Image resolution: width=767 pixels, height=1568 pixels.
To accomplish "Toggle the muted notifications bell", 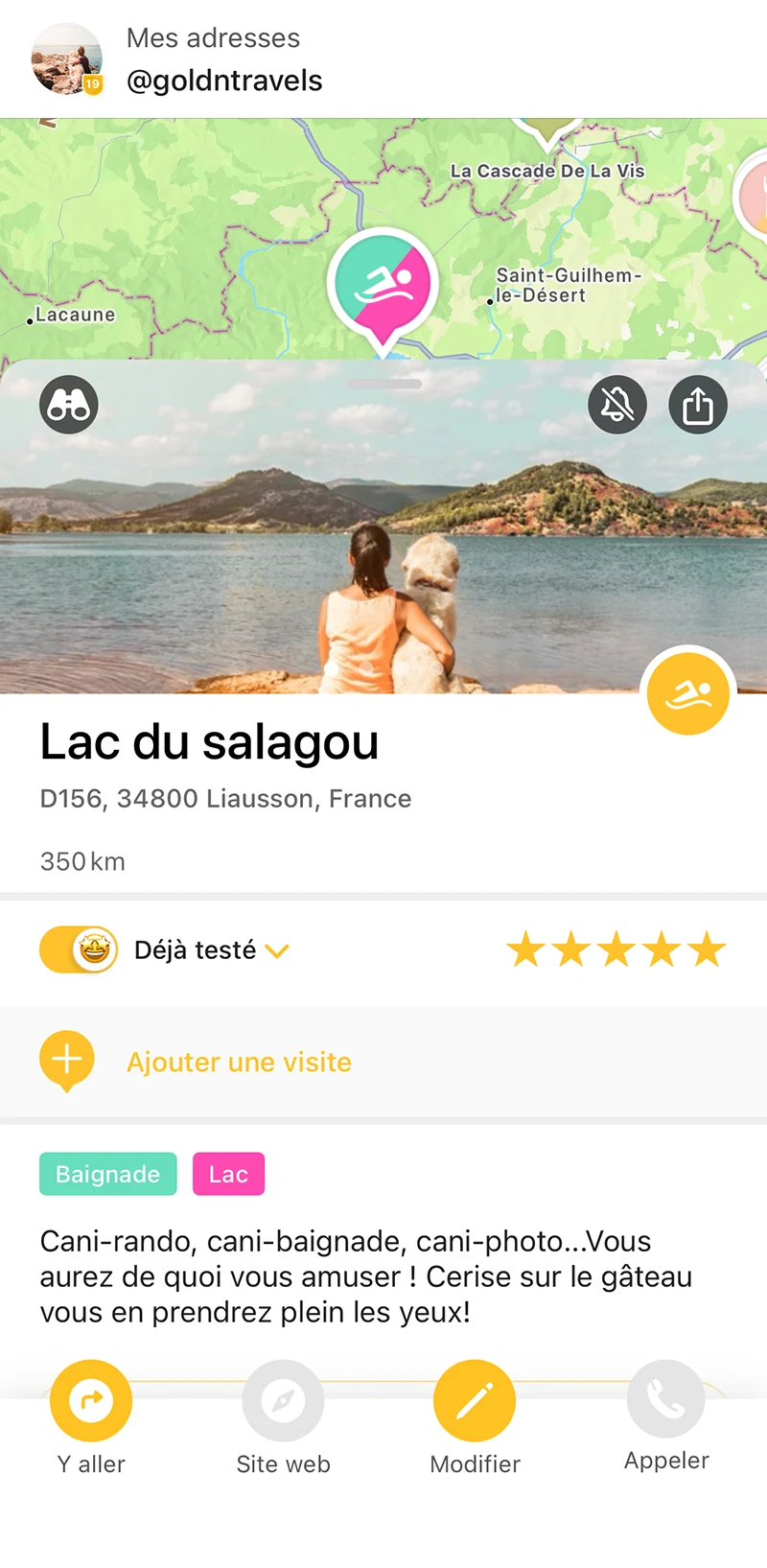I will pyautogui.click(x=617, y=406).
